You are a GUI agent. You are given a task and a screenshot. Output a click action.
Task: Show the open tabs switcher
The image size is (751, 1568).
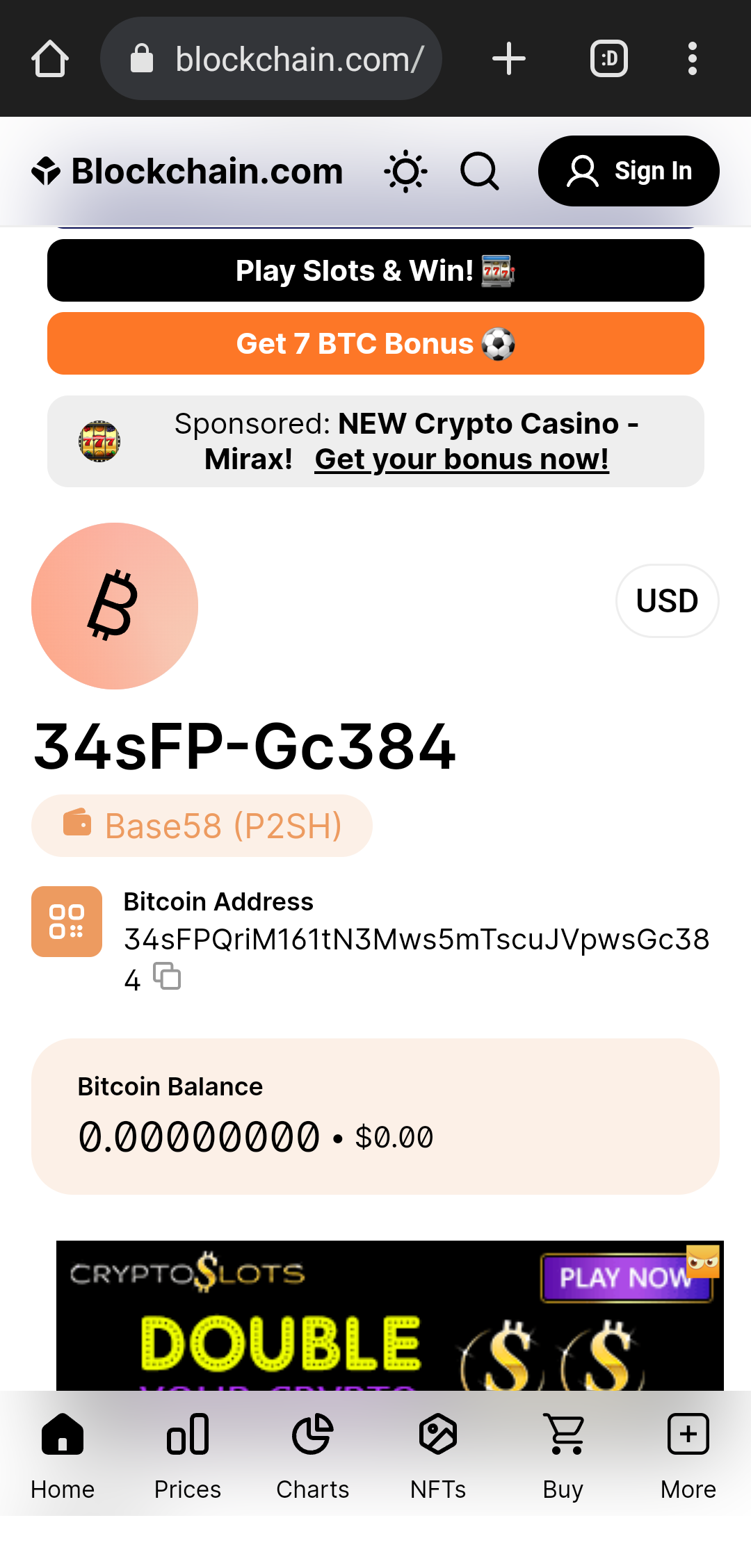(x=609, y=59)
